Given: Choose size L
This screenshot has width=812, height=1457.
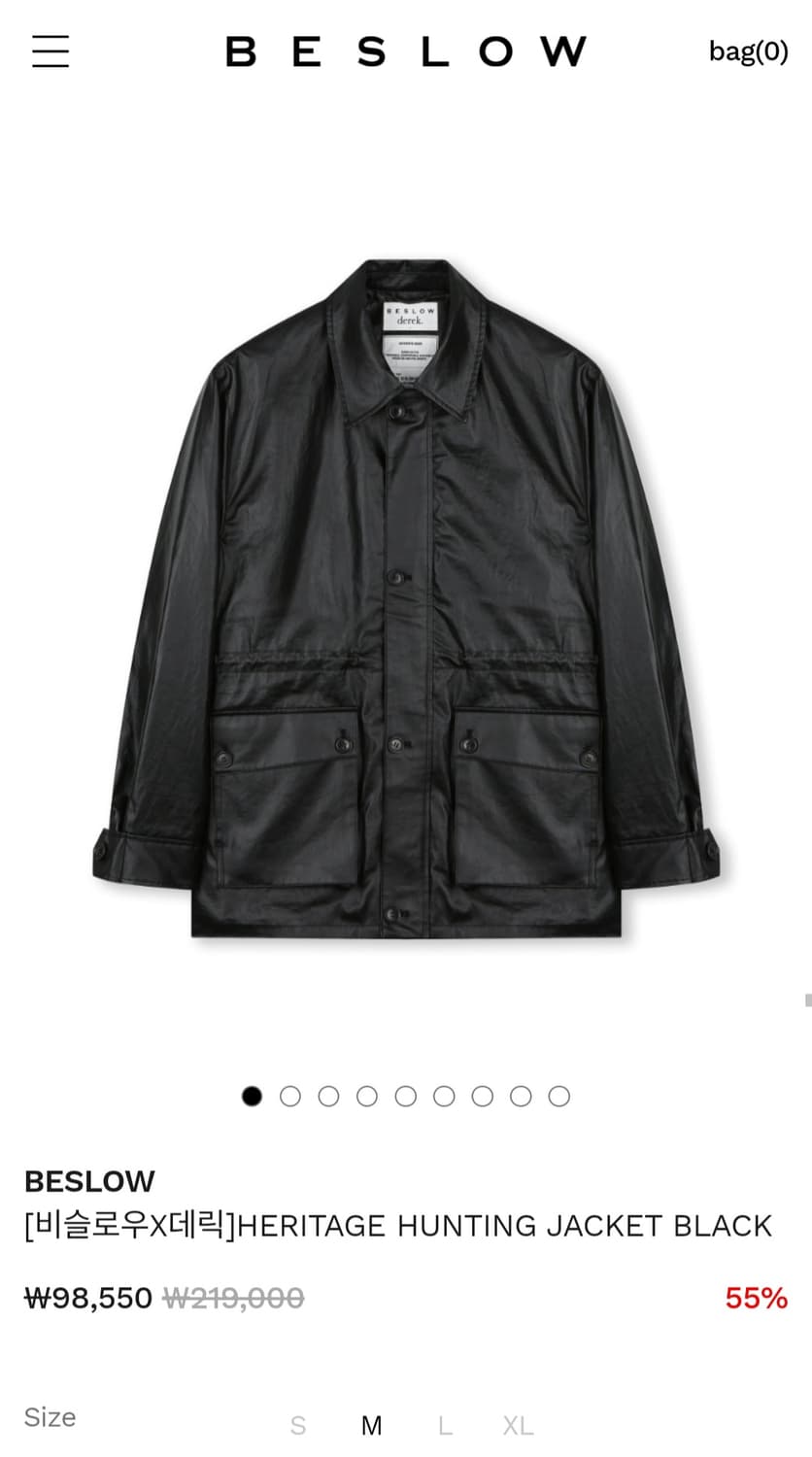Looking at the screenshot, I should click(x=445, y=1425).
